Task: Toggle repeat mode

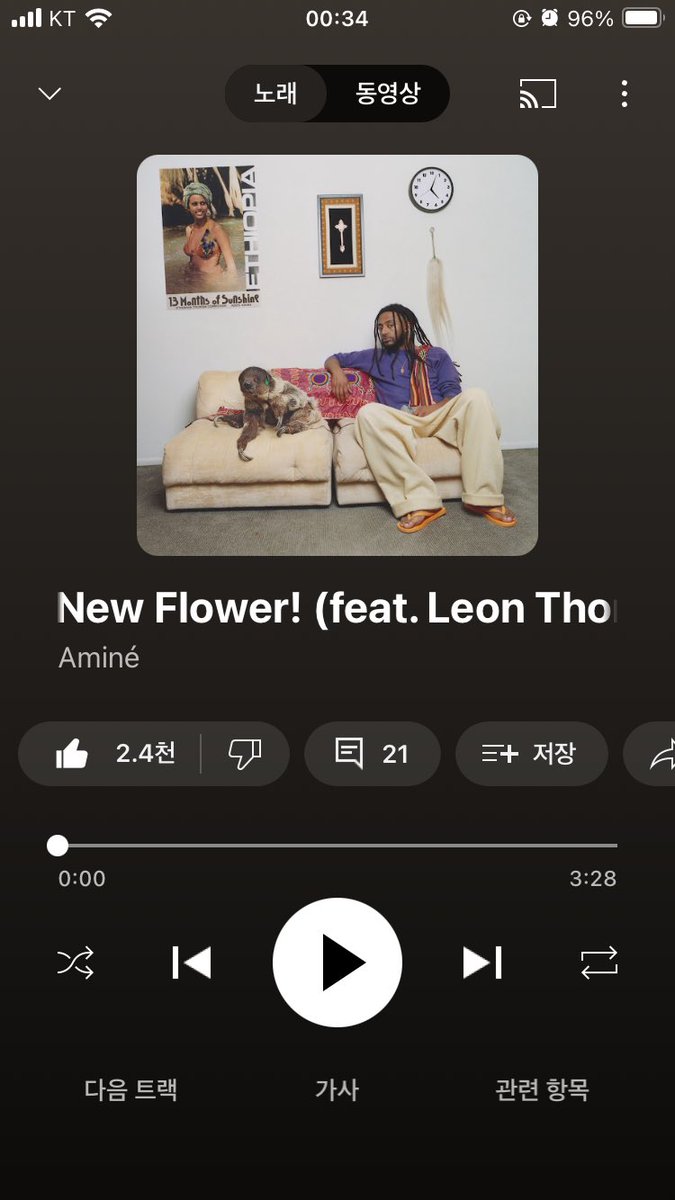Action: pos(599,963)
